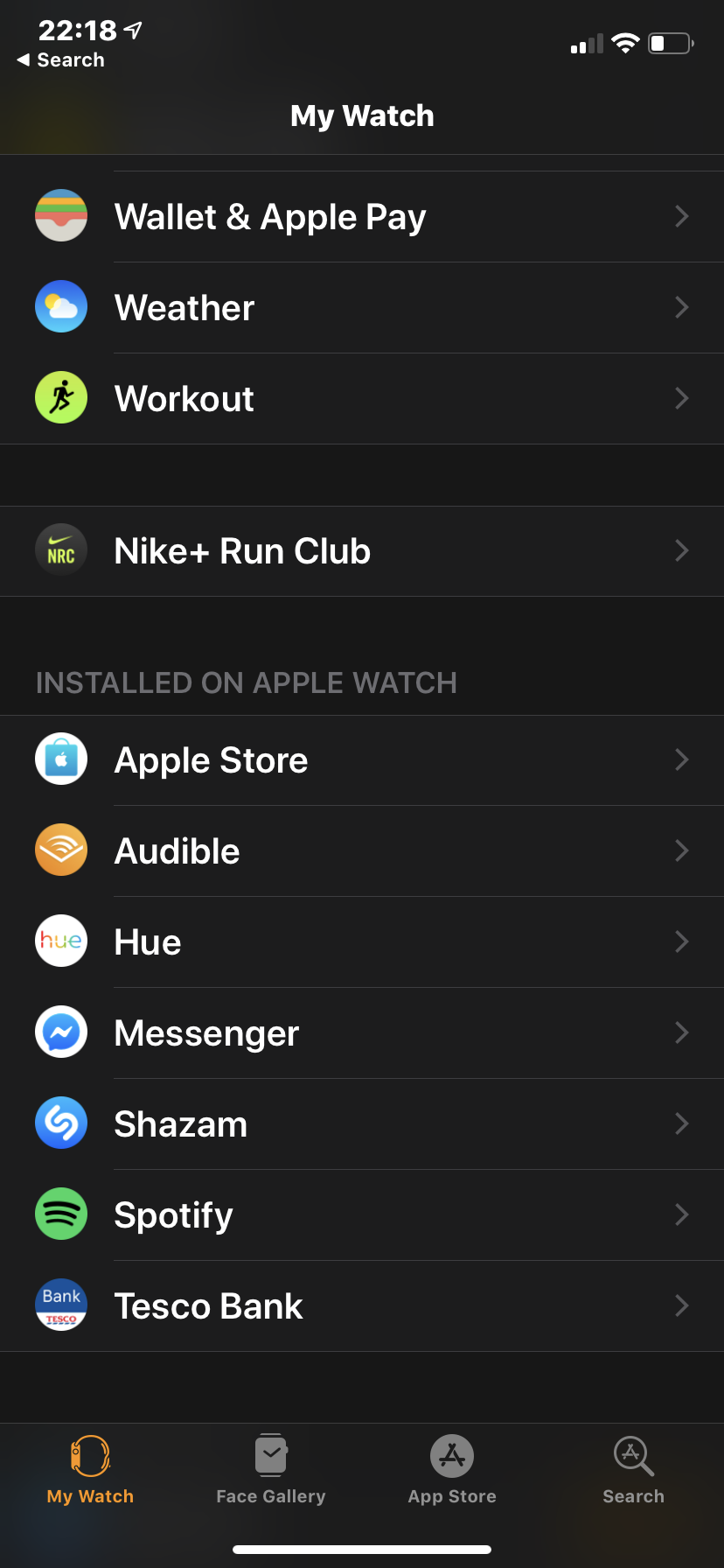The height and width of the screenshot is (1568, 724).
Task: Go to the Search tab
Action: 633,1472
